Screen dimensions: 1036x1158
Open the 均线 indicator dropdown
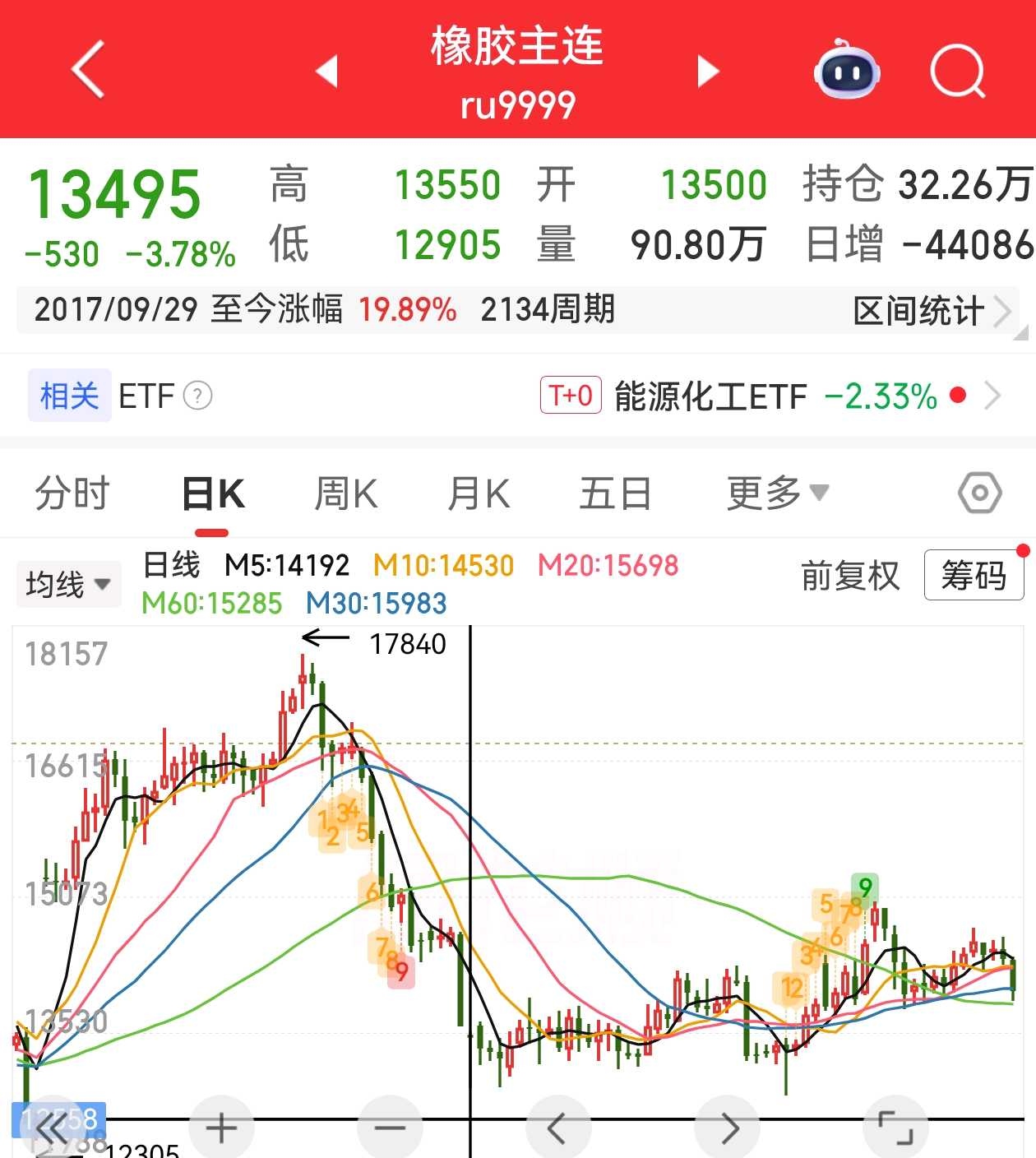[x=68, y=584]
